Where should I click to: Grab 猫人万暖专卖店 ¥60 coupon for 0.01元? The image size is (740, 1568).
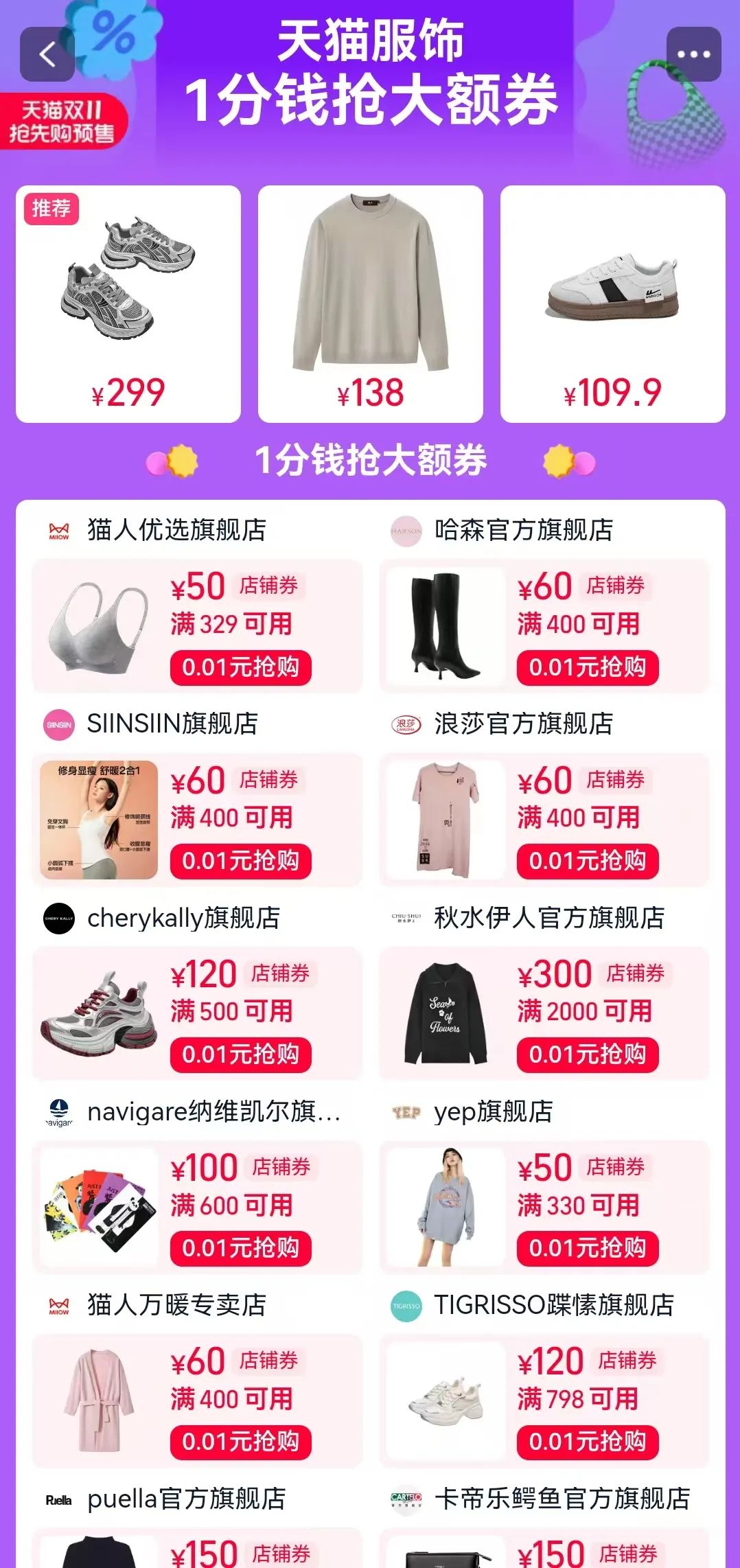pyautogui.click(x=241, y=1442)
